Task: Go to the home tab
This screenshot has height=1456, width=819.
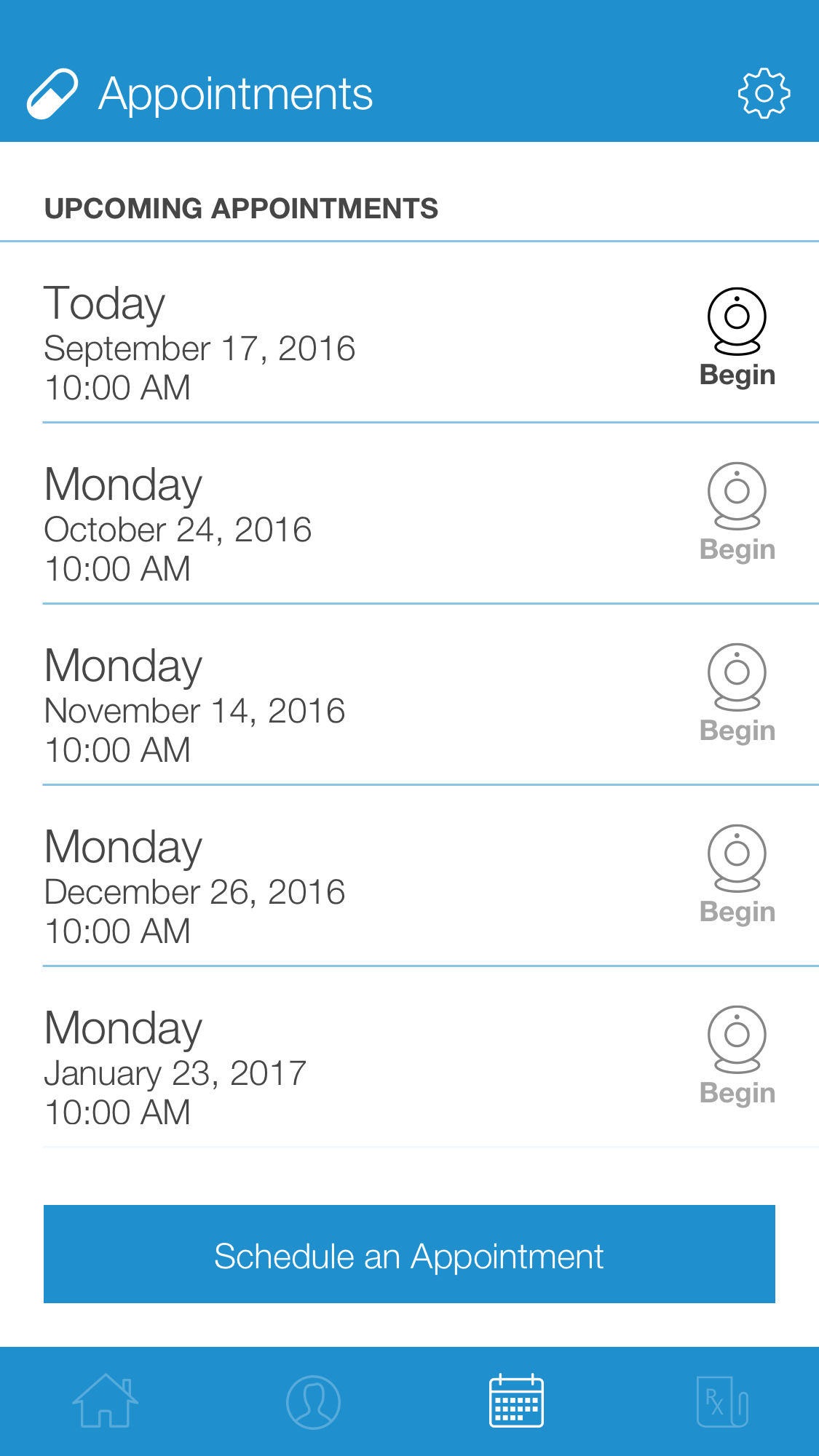Action: click(106, 1401)
